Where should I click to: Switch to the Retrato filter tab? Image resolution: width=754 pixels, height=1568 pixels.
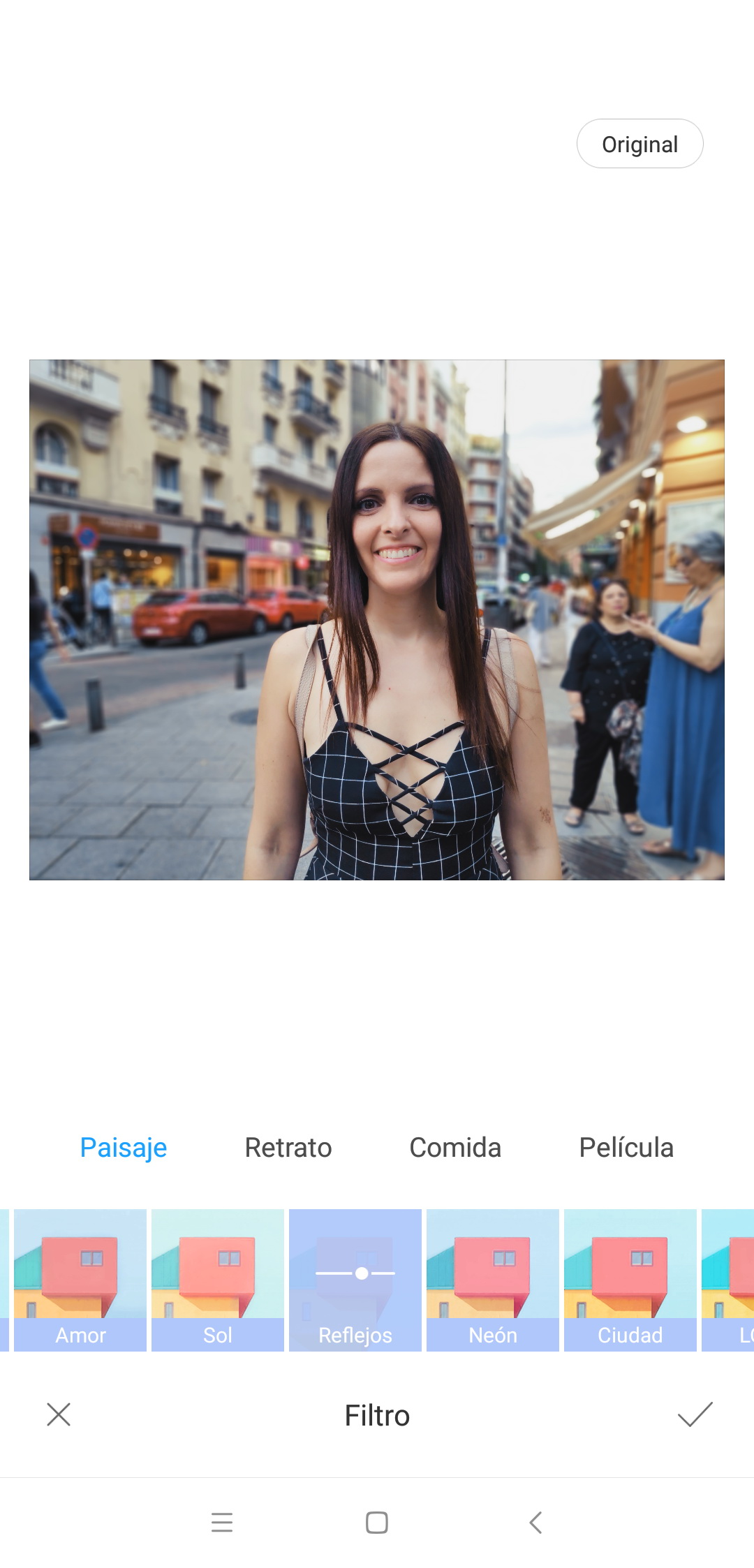point(288,1148)
